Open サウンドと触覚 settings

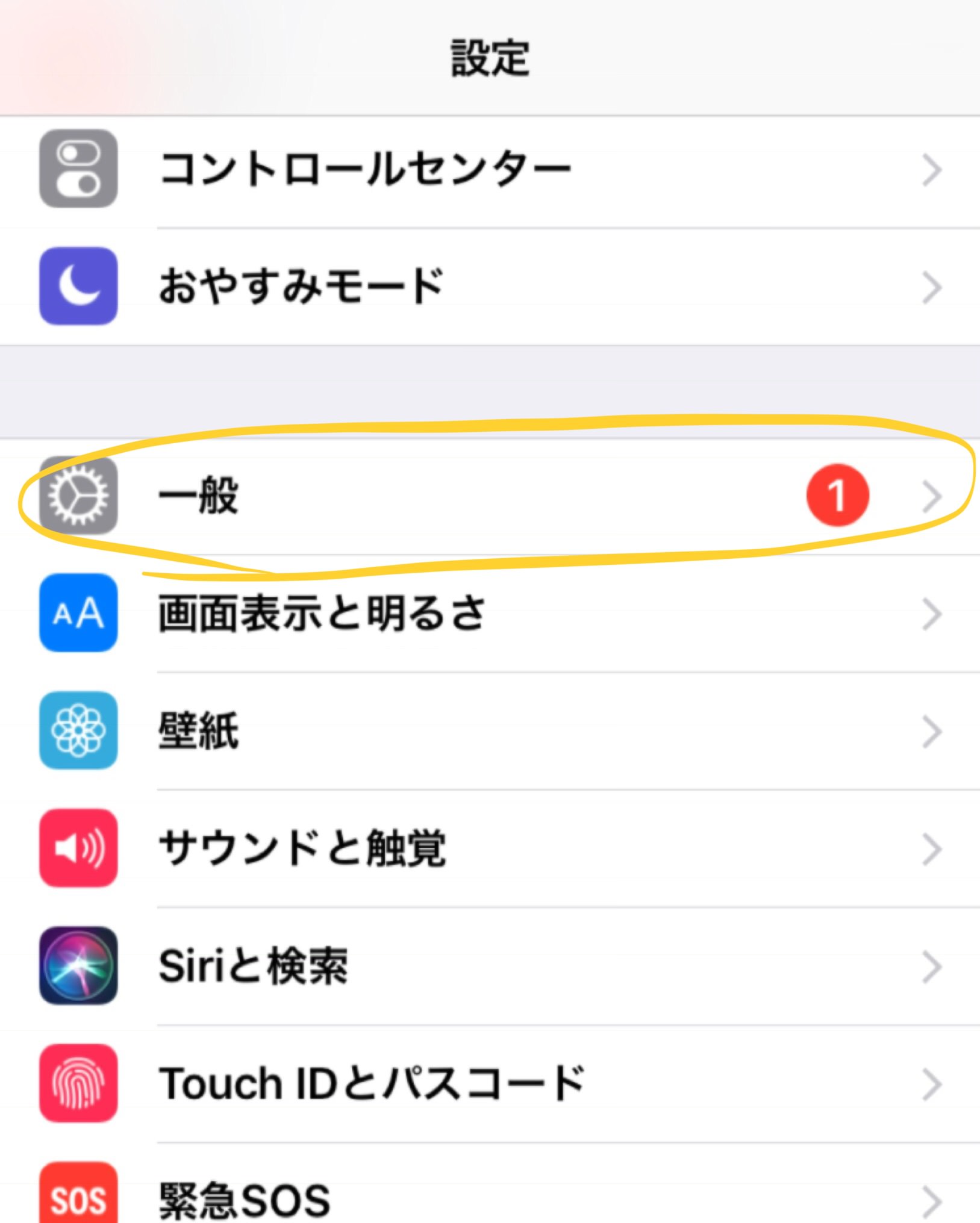(302, 848)
